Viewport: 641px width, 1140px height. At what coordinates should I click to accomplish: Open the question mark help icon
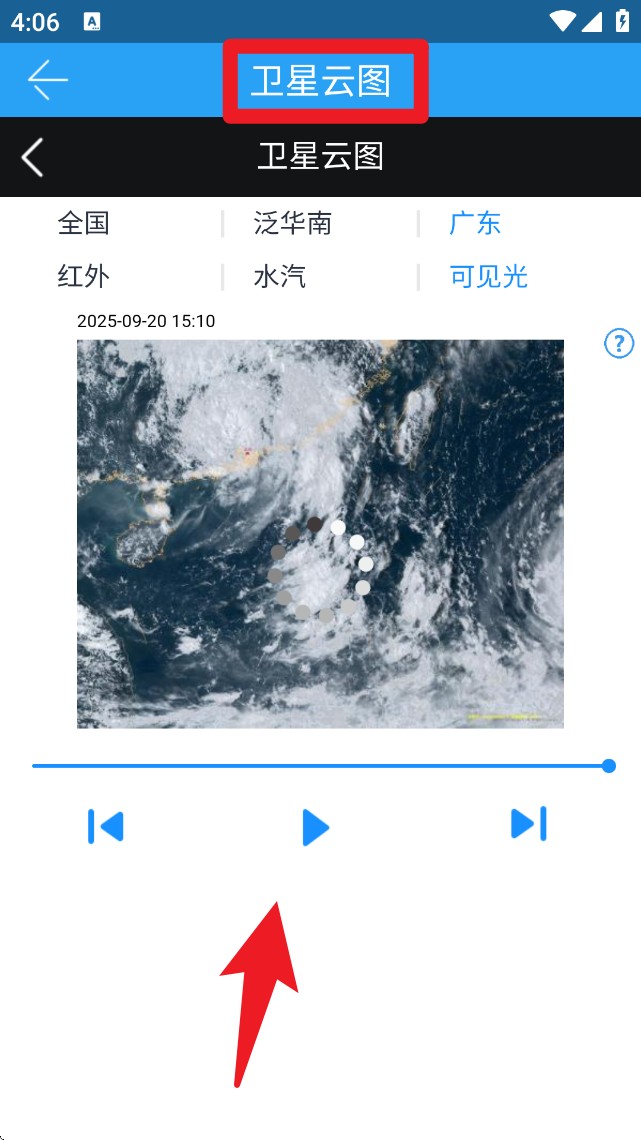pyautogui.click(x=619, y=344)
